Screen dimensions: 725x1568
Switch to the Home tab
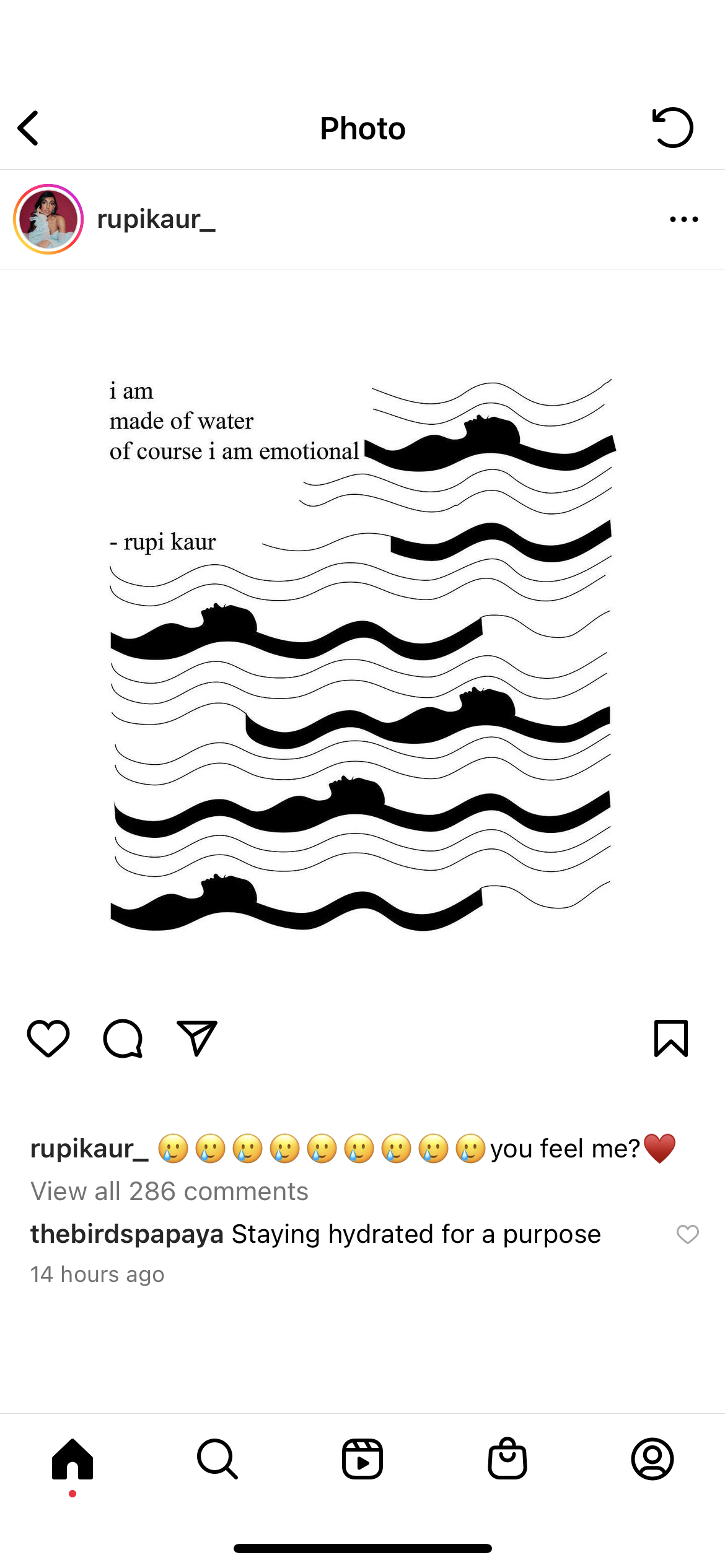[72, 1459]
